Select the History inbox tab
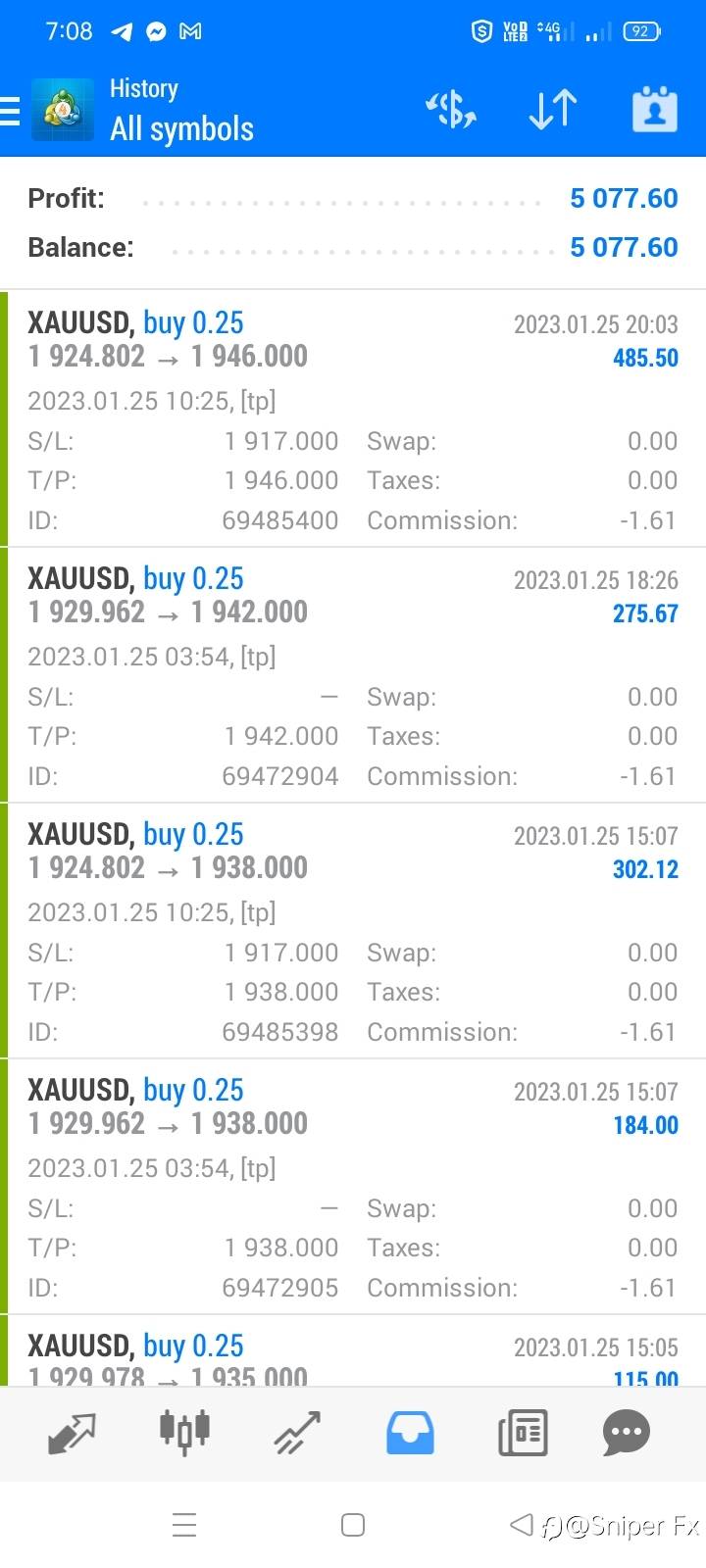Screen dimensions: 706x1568 coord(410,1434)
